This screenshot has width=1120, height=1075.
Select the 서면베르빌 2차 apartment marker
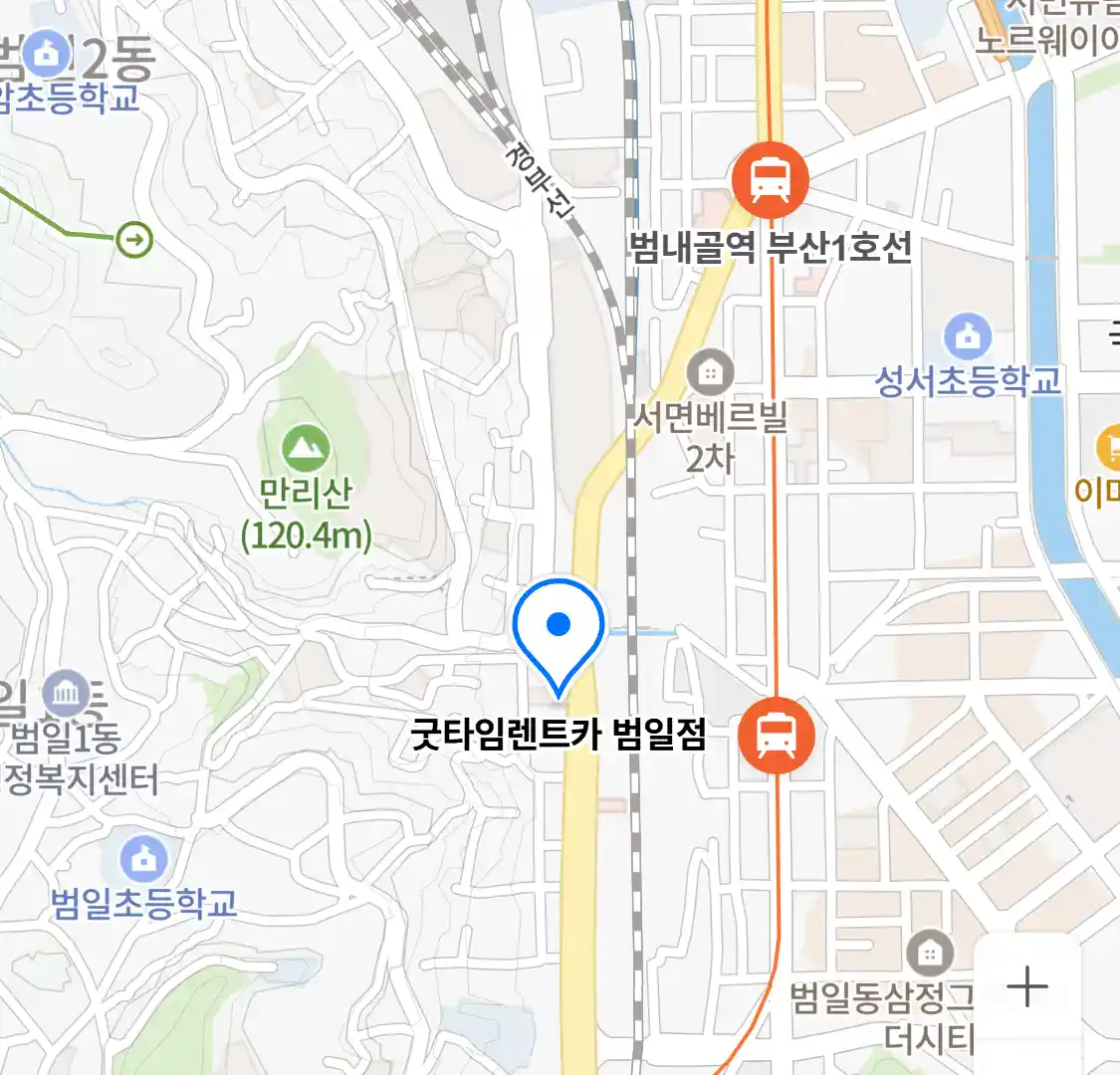pyautogui.click(x=710, y=374)
